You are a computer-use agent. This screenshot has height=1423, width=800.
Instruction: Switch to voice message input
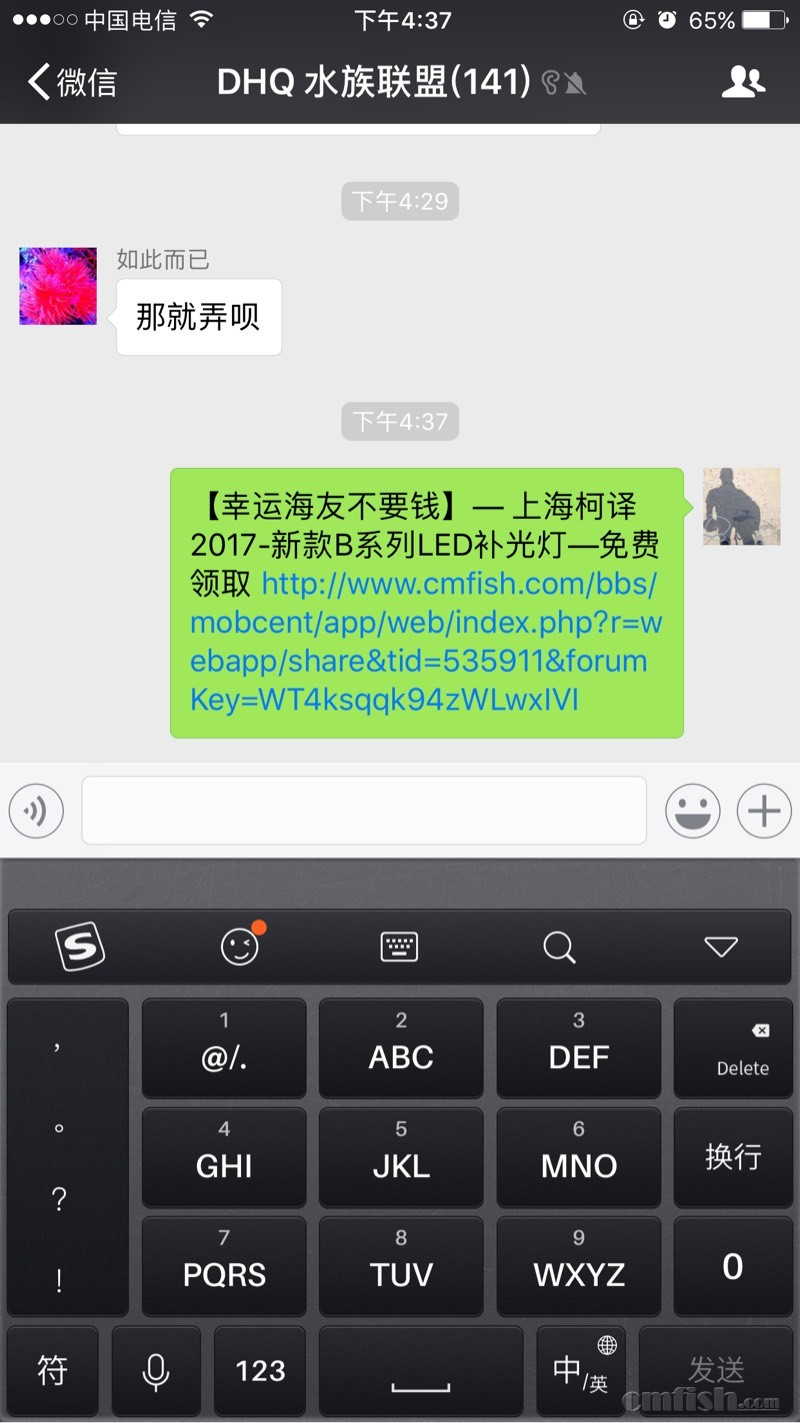[36, 811]
